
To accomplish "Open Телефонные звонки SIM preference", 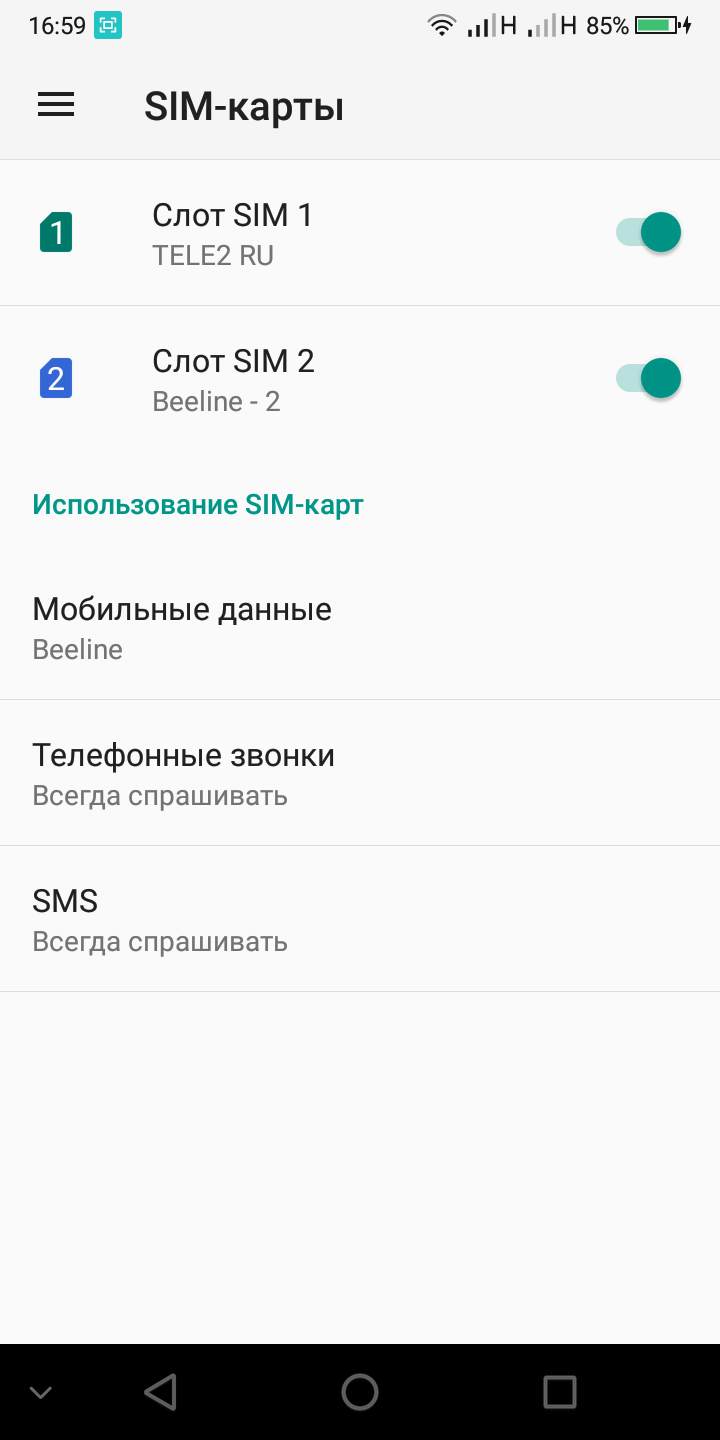I will click(x=360, y=773).
